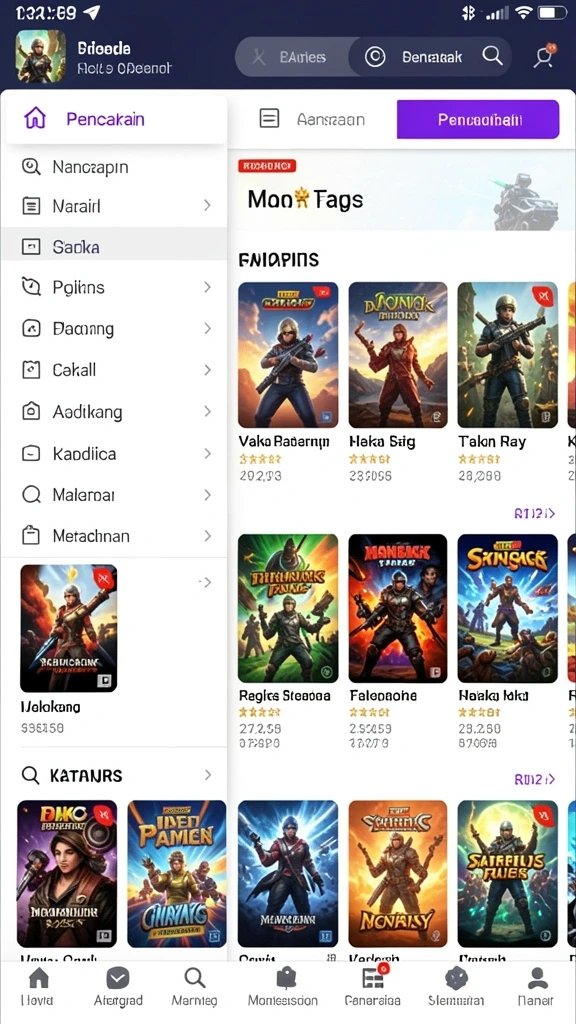Screen dimensions: 576x1024
Task: Select the Sacka sidebar row
Action: [x=114, y=247]
